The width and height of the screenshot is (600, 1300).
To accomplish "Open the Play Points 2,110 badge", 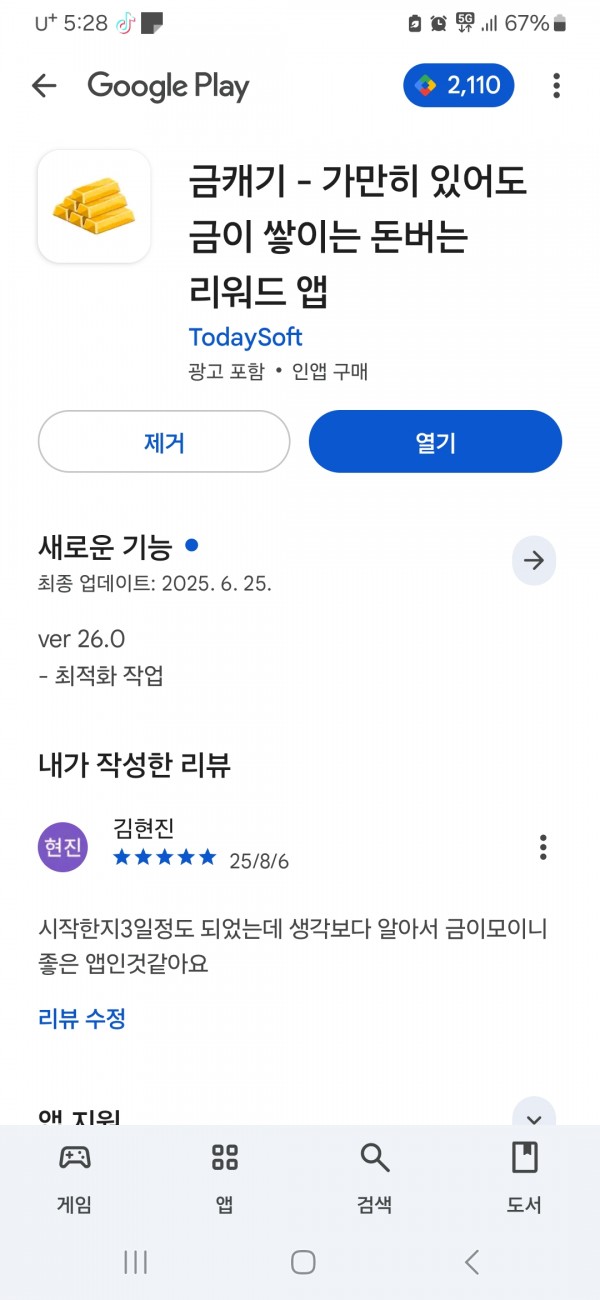I will coord(459,86).
